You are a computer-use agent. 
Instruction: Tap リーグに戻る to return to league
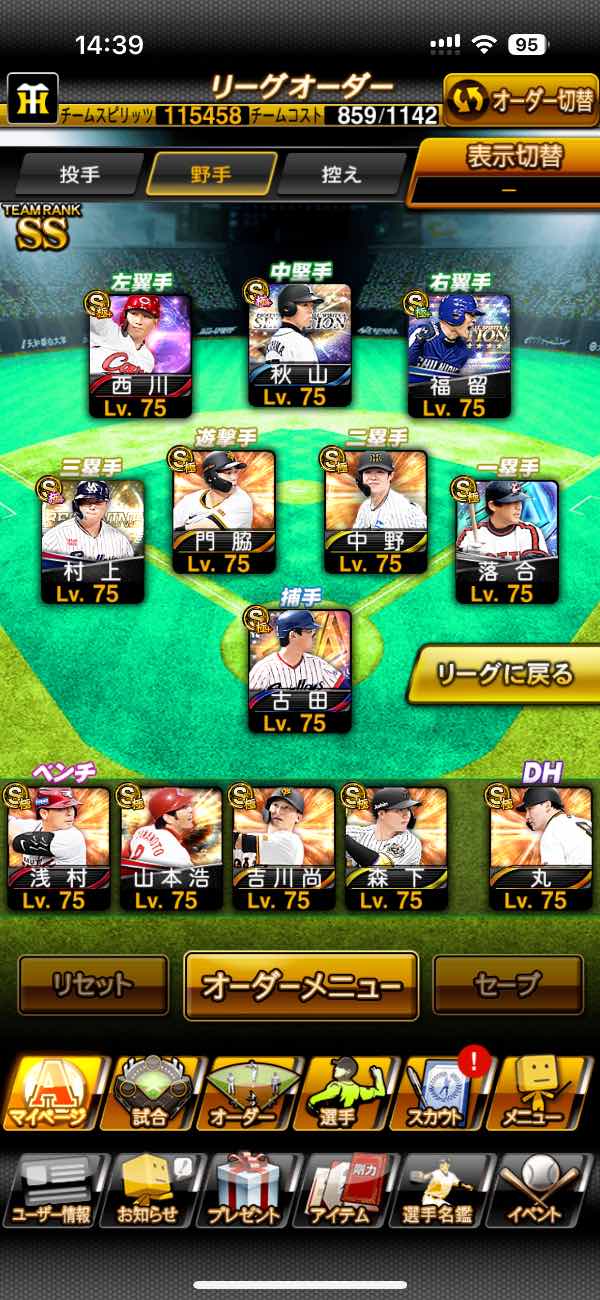point(505,674)
